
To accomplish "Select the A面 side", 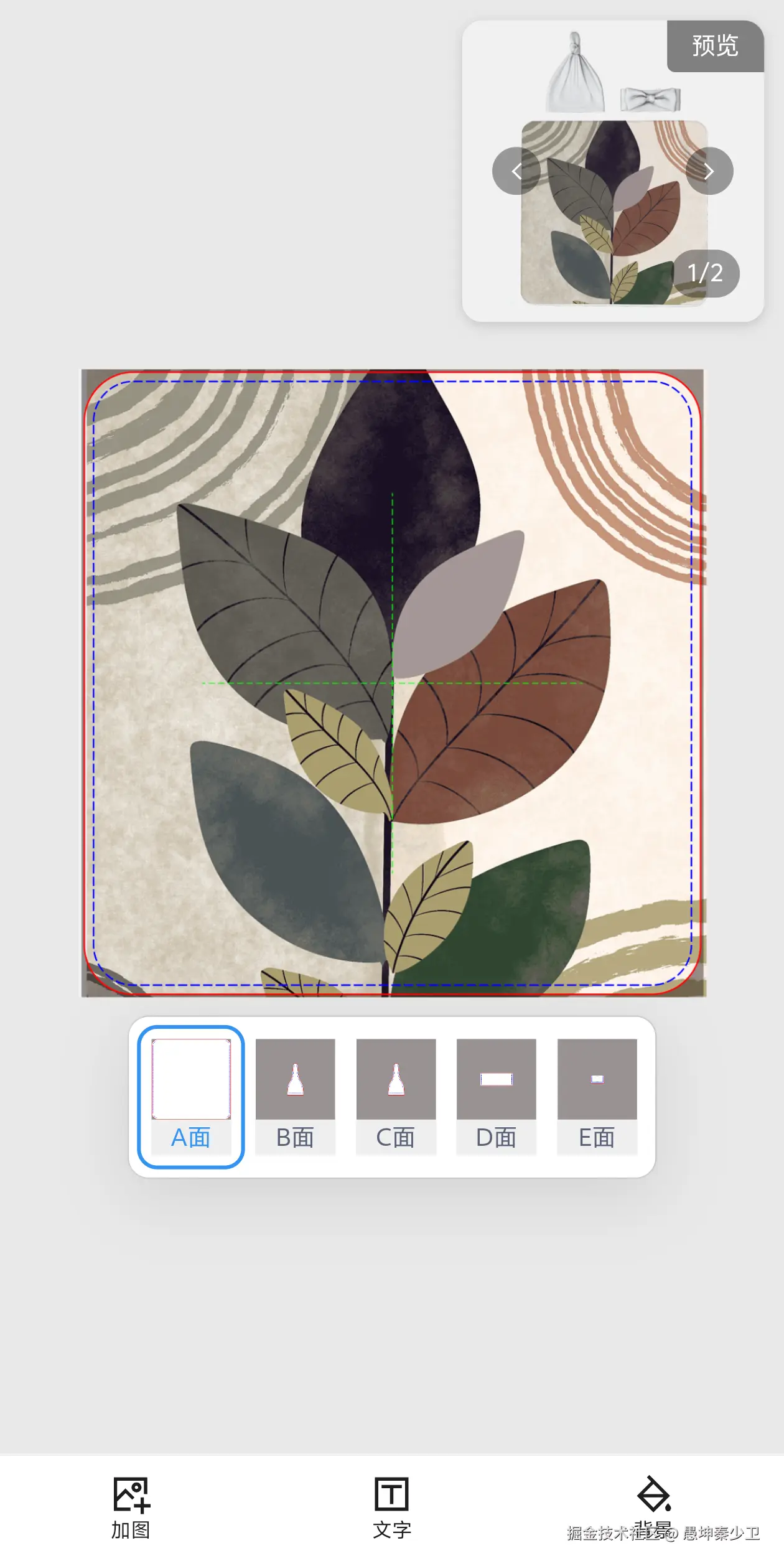I will pos(191,1096).
